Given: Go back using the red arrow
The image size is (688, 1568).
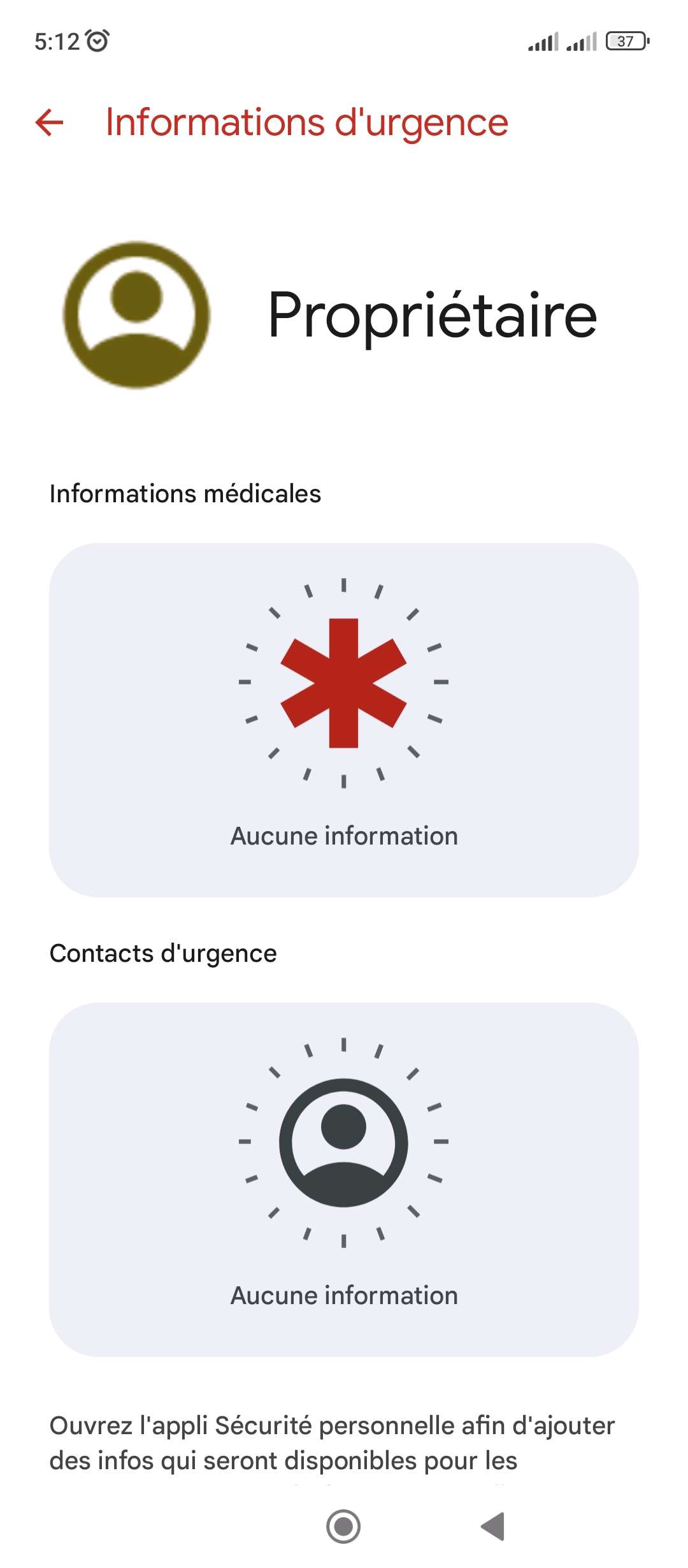Looking at the screenshot, I should coord(50,122).
